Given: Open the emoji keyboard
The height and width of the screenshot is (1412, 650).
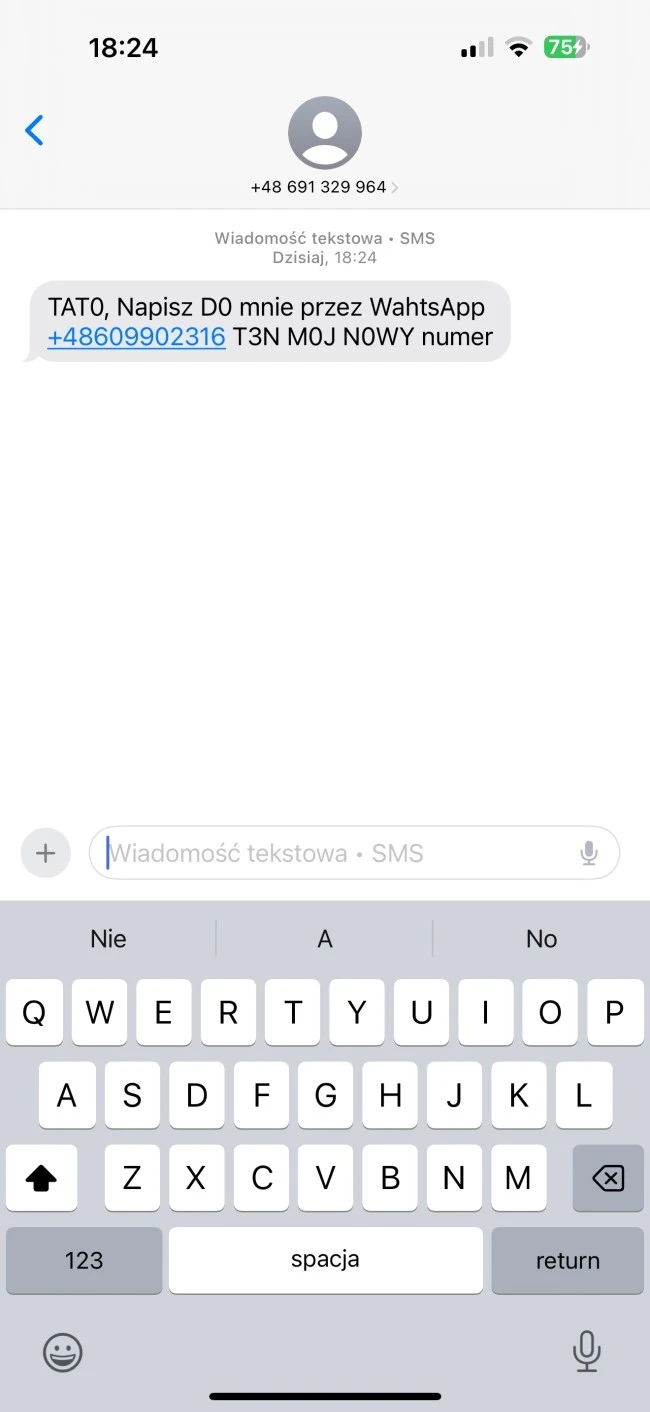Looking at the screenshot, I should coord(63,1352).
